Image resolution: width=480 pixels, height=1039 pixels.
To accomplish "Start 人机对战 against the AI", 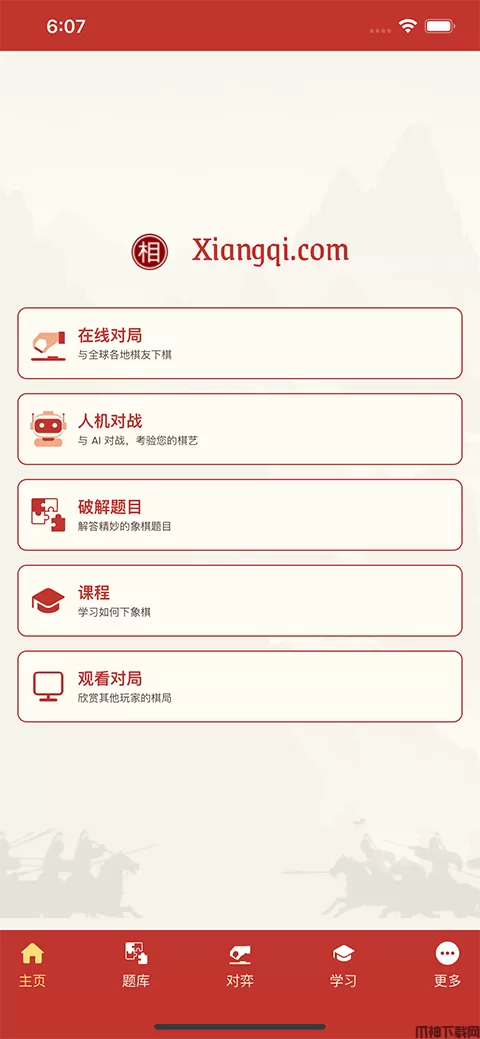I will tap(240, 429).
